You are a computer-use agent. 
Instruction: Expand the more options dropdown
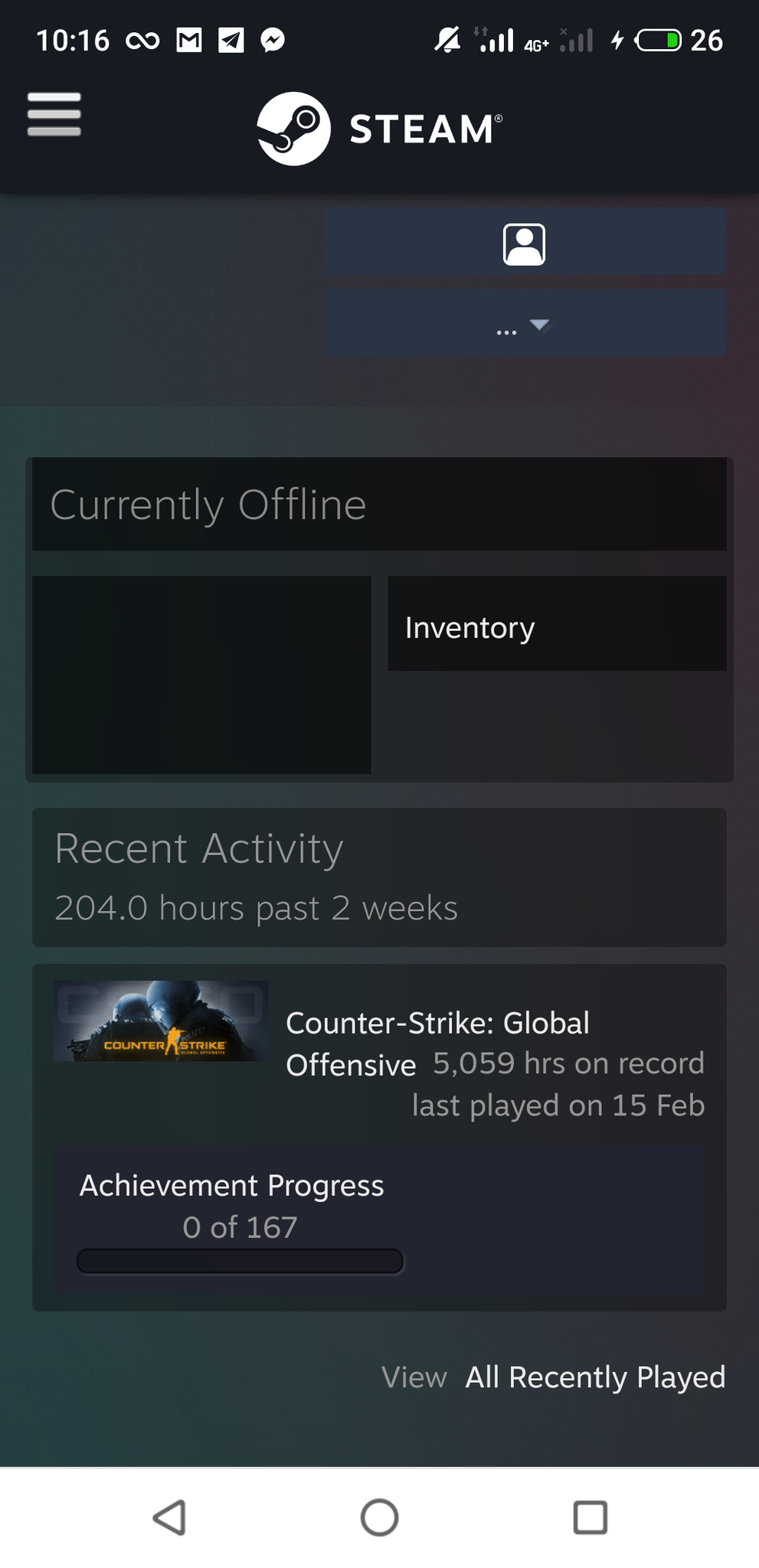pyautogui.click(x=524, y=323)
